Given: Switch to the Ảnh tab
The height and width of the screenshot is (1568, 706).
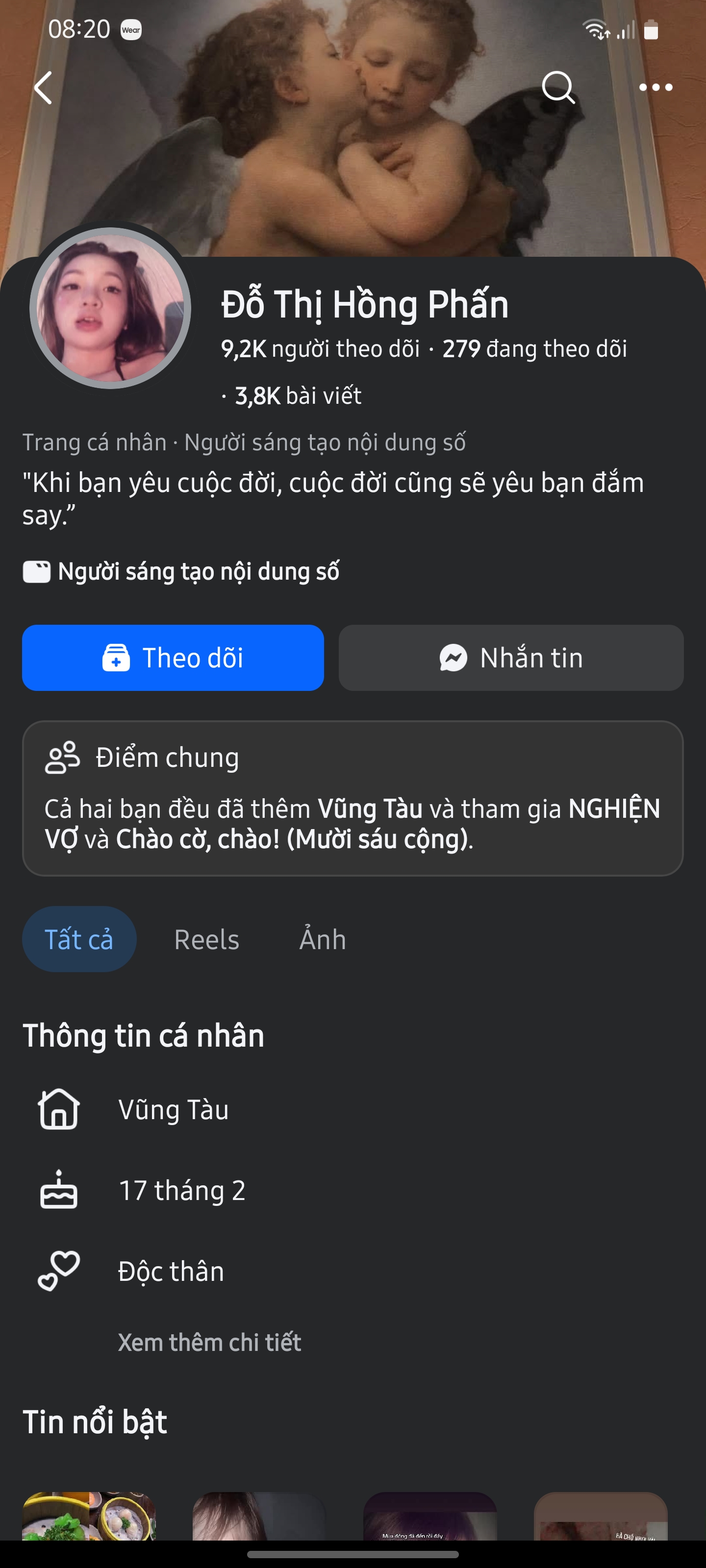Looking at the screenshot, I should [322, 939].
